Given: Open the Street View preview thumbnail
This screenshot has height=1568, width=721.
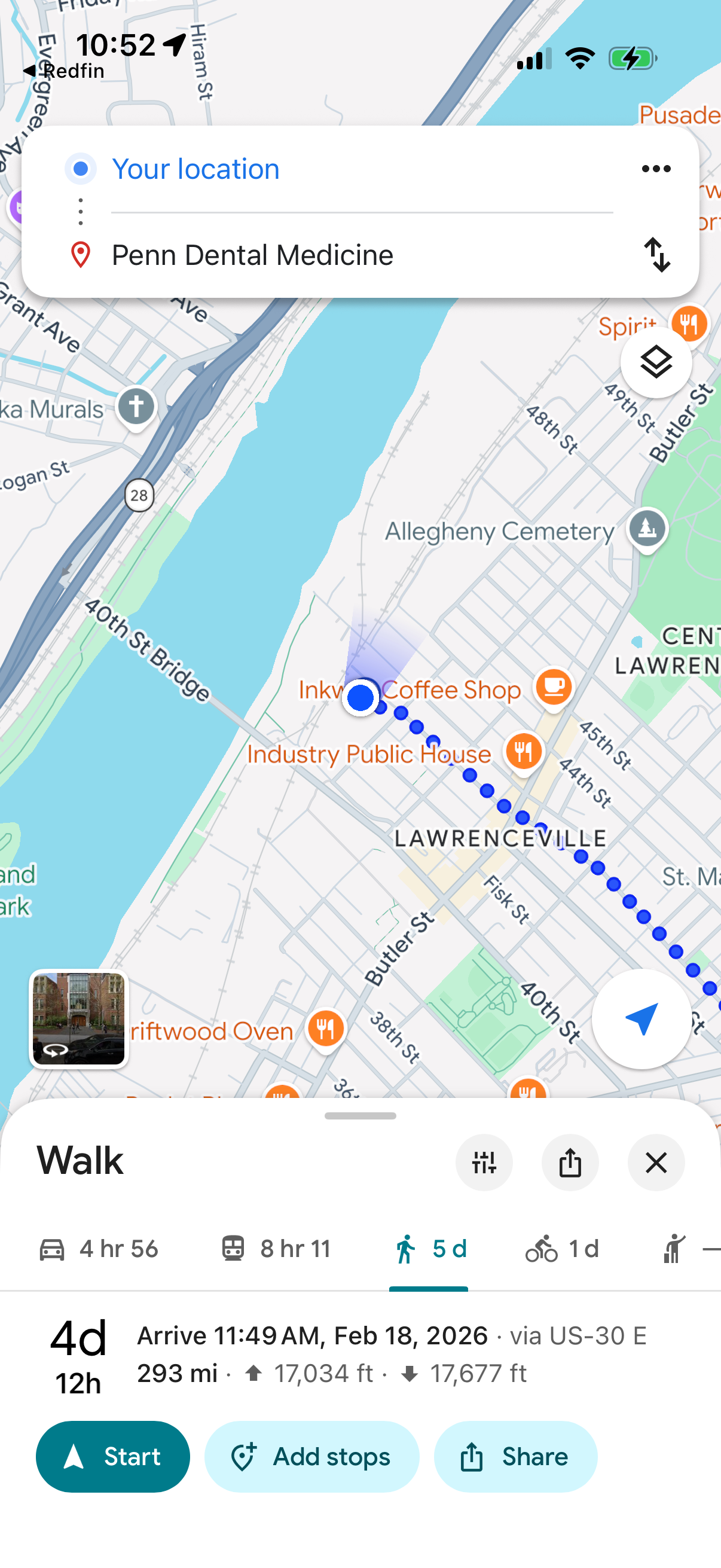Looking at the screenshot, I should point(79,1020).
